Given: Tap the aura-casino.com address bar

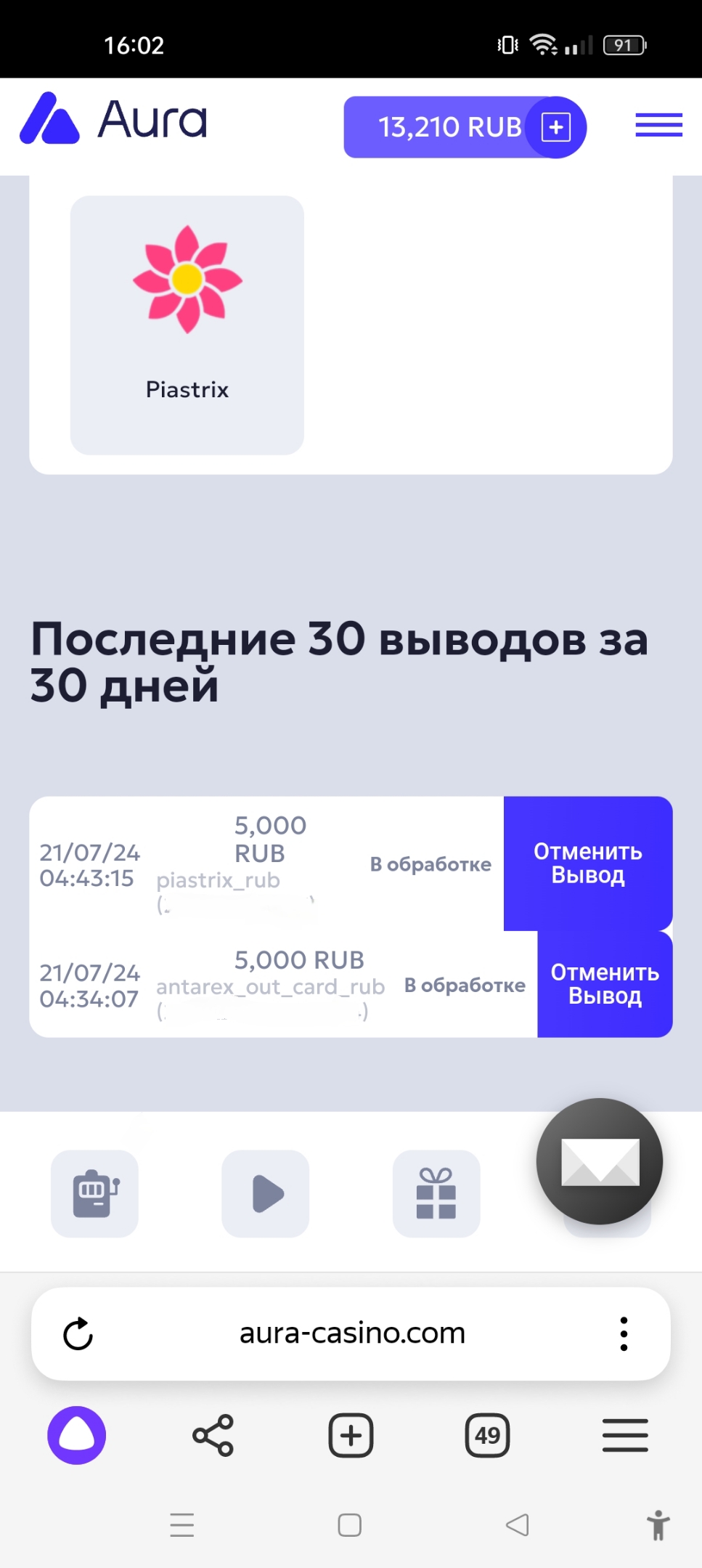Looking at the screenshot, I should 352,1333.
